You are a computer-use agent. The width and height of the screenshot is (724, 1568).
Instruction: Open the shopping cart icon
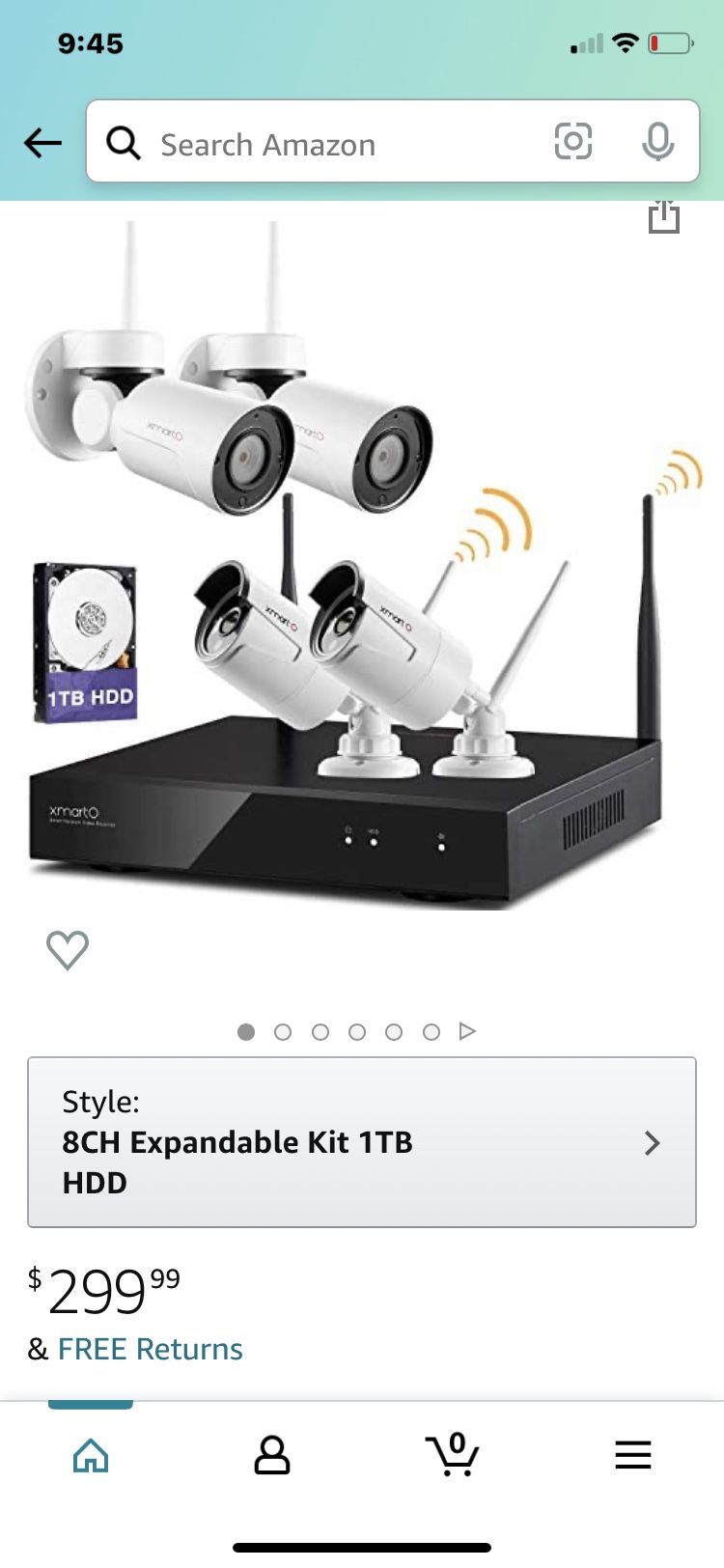pyautogui.click(x=452, y=1455)
